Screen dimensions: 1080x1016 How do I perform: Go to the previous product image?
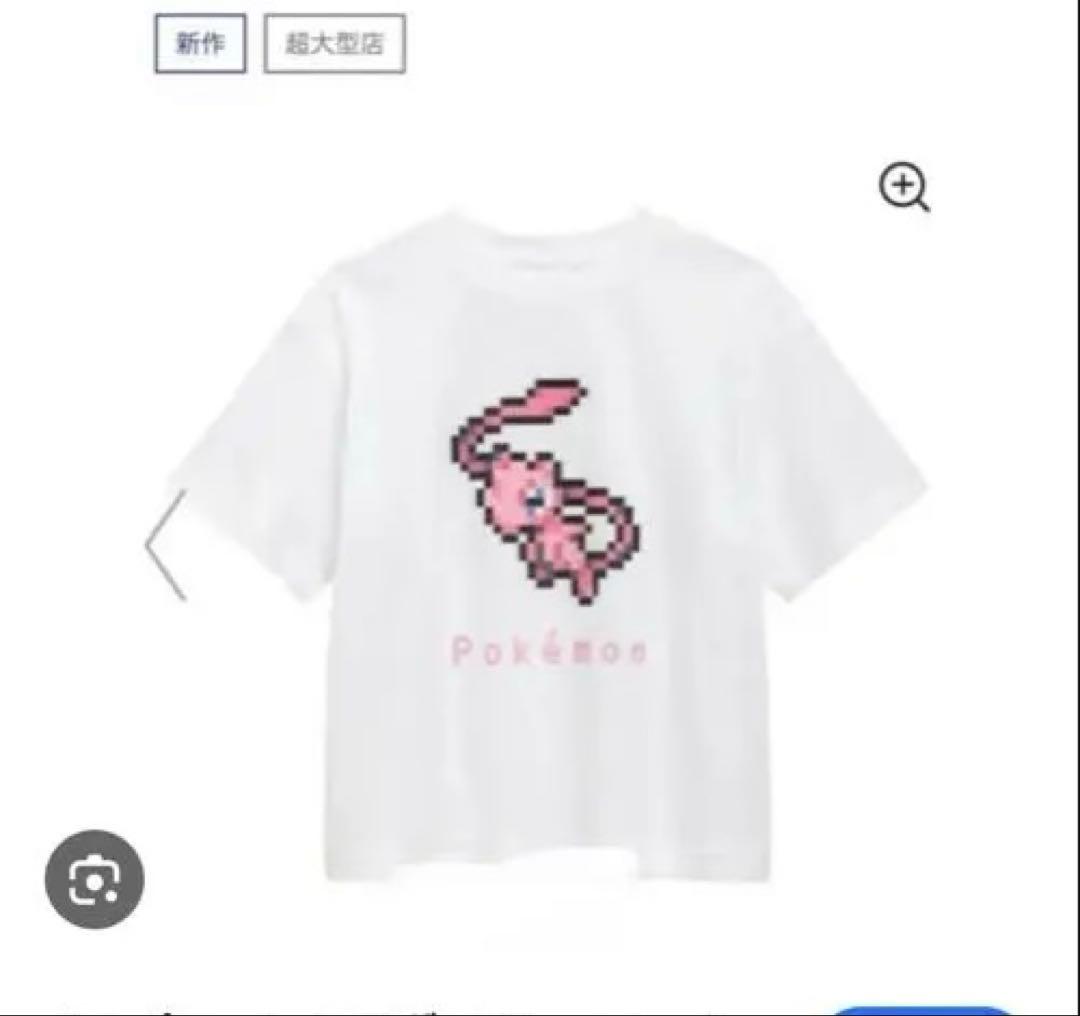click(166, 545)
